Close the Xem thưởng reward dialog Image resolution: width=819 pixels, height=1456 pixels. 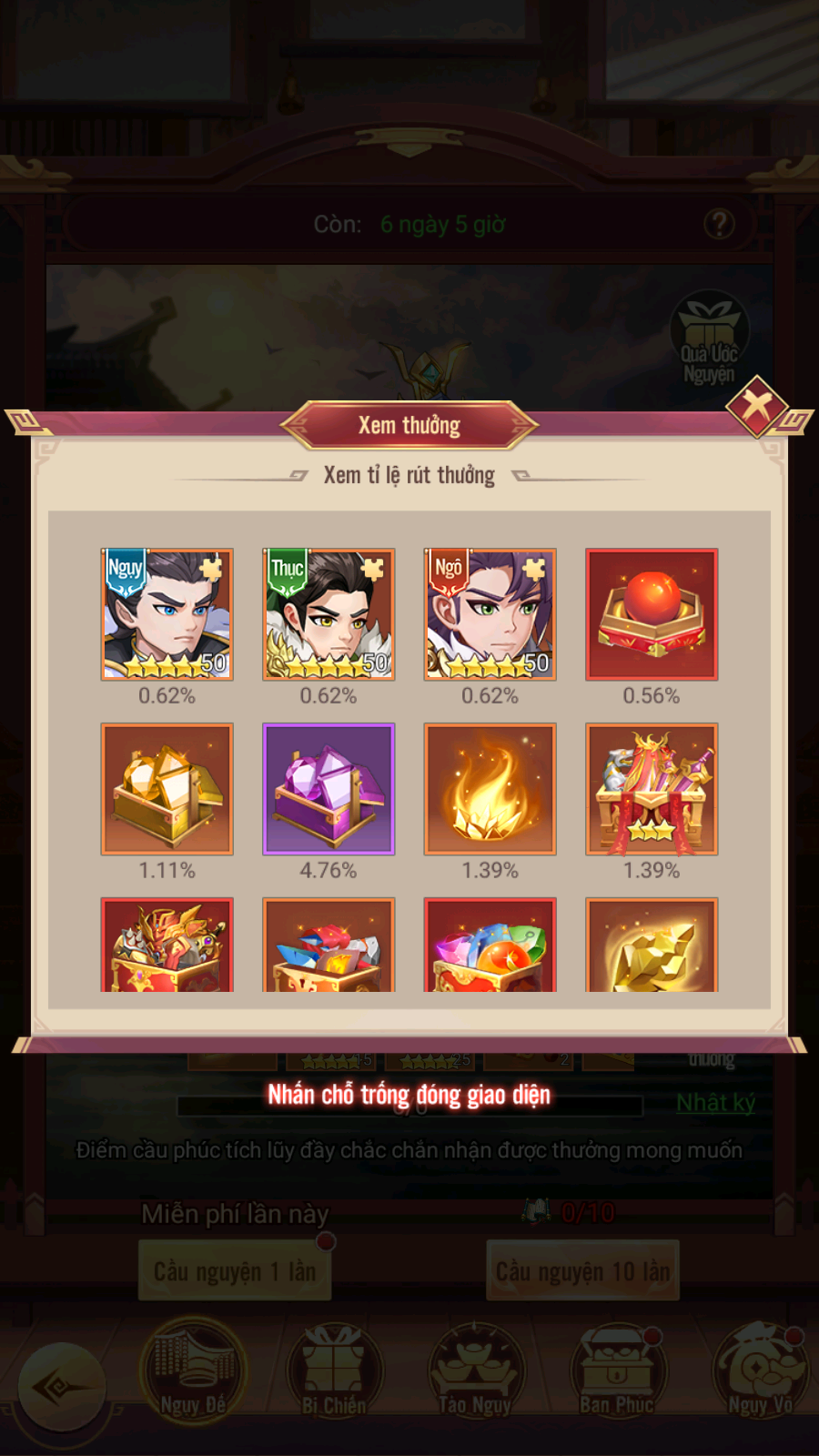(x=756, y=406)
